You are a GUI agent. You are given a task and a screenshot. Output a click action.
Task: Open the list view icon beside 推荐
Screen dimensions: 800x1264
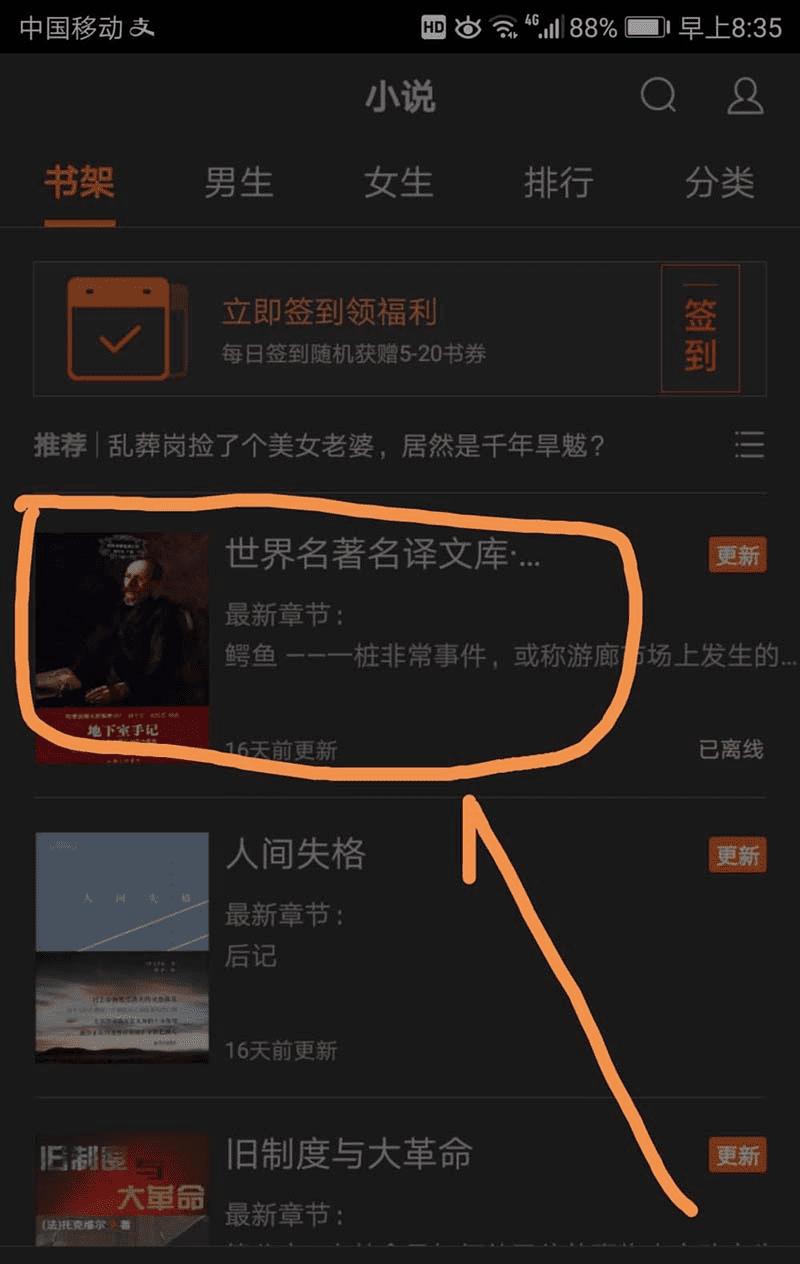tap(749, 445)
